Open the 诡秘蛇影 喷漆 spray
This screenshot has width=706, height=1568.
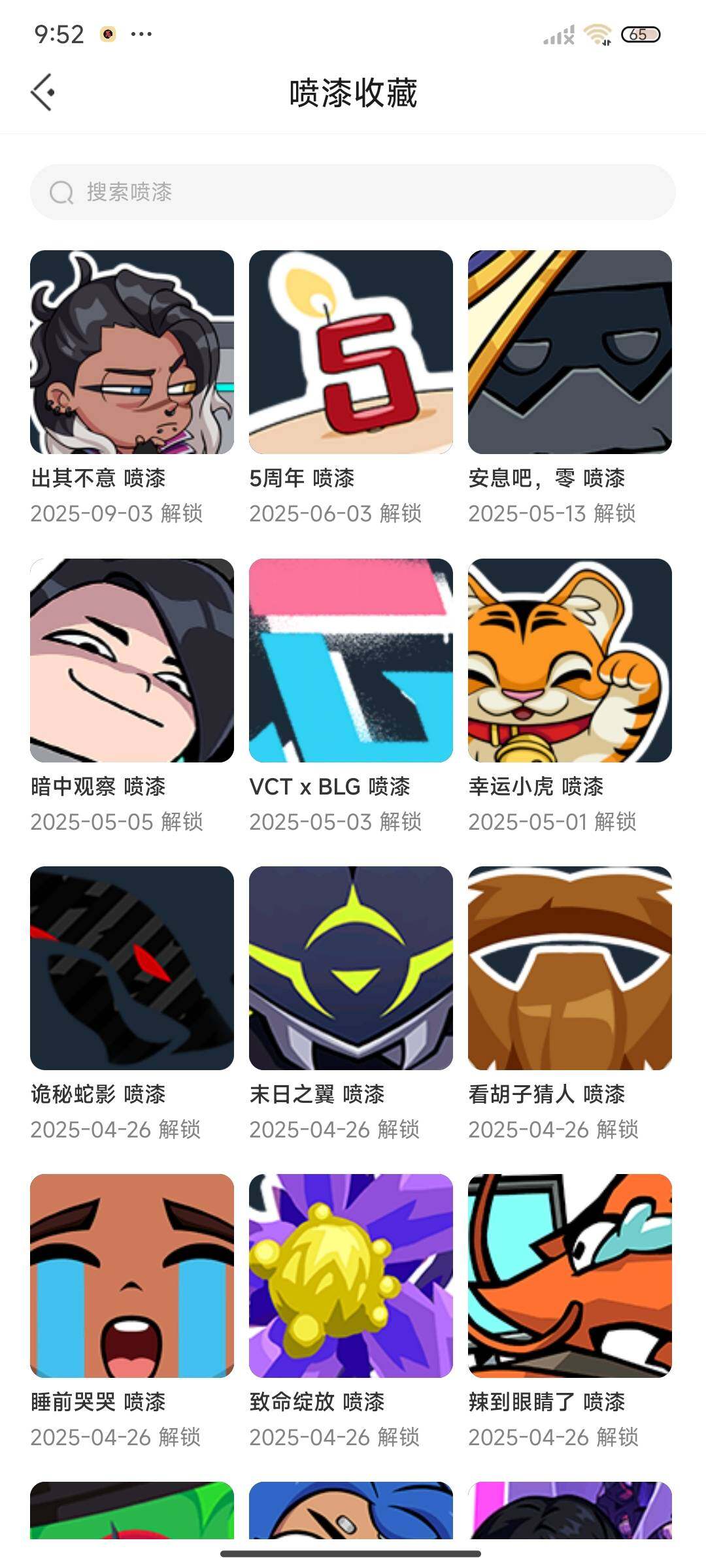(132, 968)
